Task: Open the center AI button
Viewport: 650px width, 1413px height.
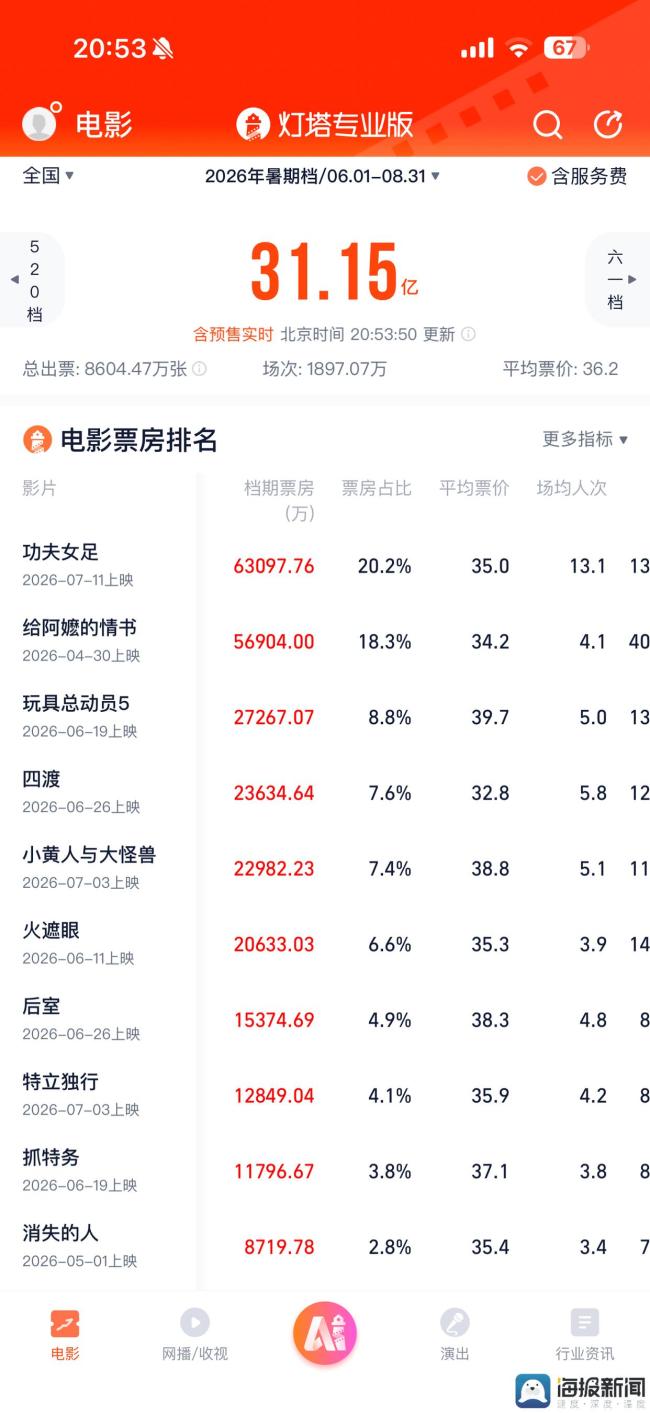Action: pyautogui.click(x=325, y=1333)
